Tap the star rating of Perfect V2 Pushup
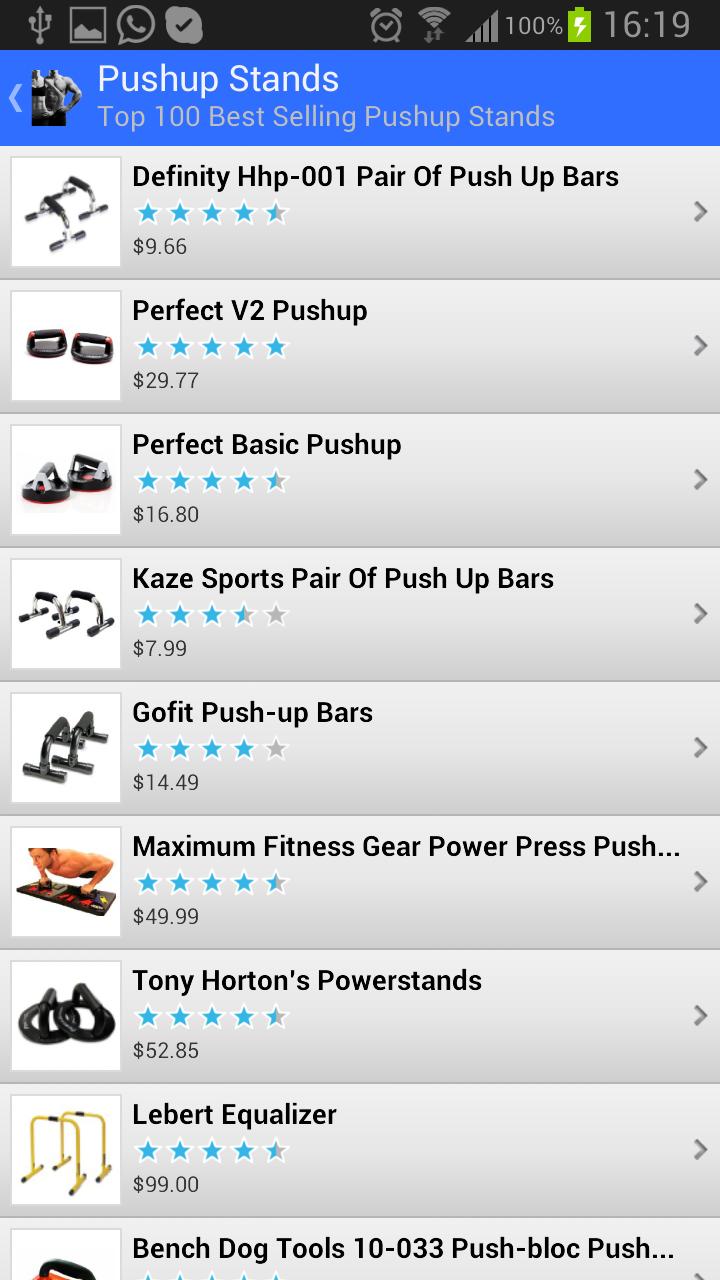 click(211, 346)
